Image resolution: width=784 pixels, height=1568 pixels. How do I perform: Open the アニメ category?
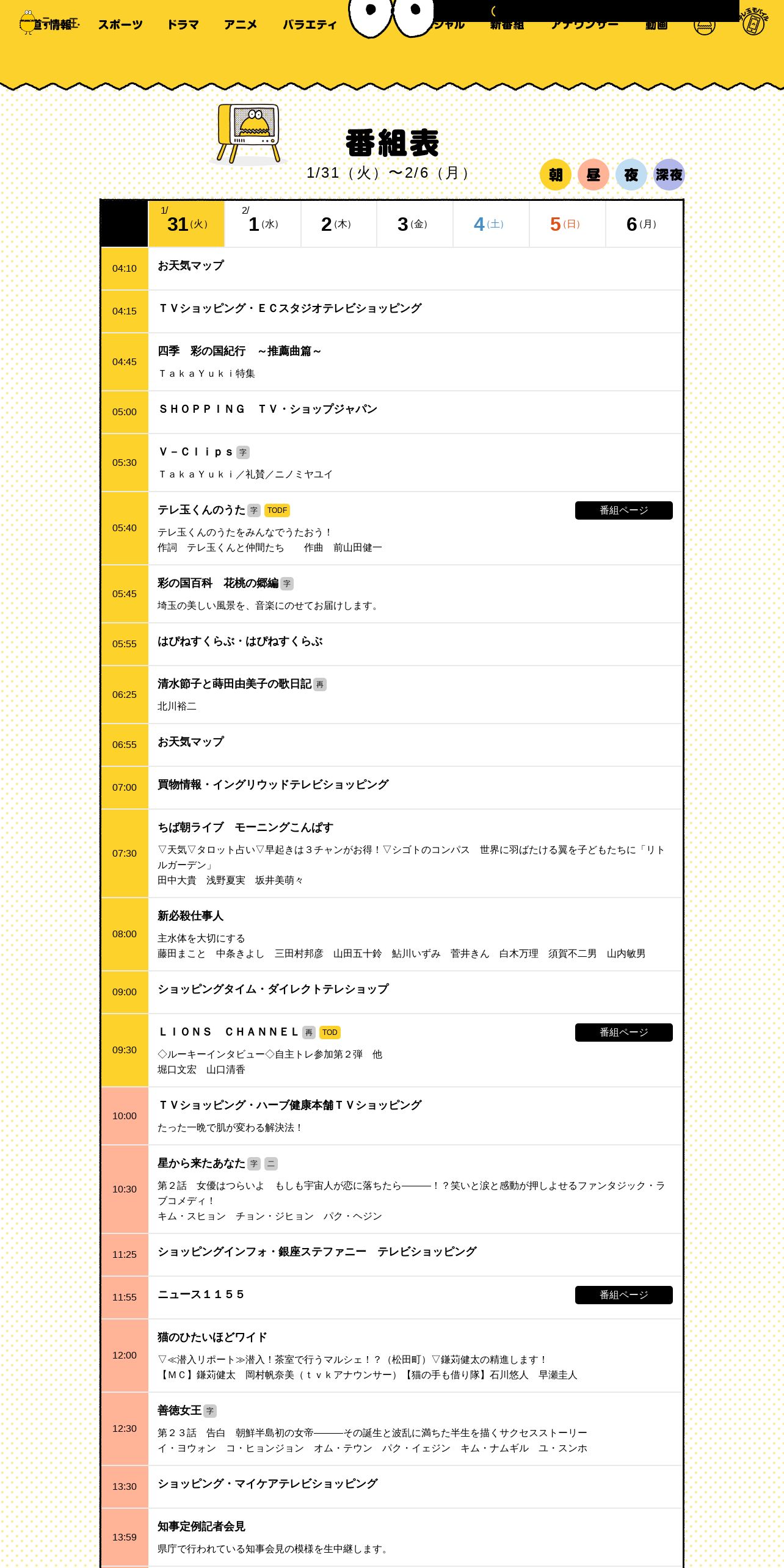pos(241,24)
